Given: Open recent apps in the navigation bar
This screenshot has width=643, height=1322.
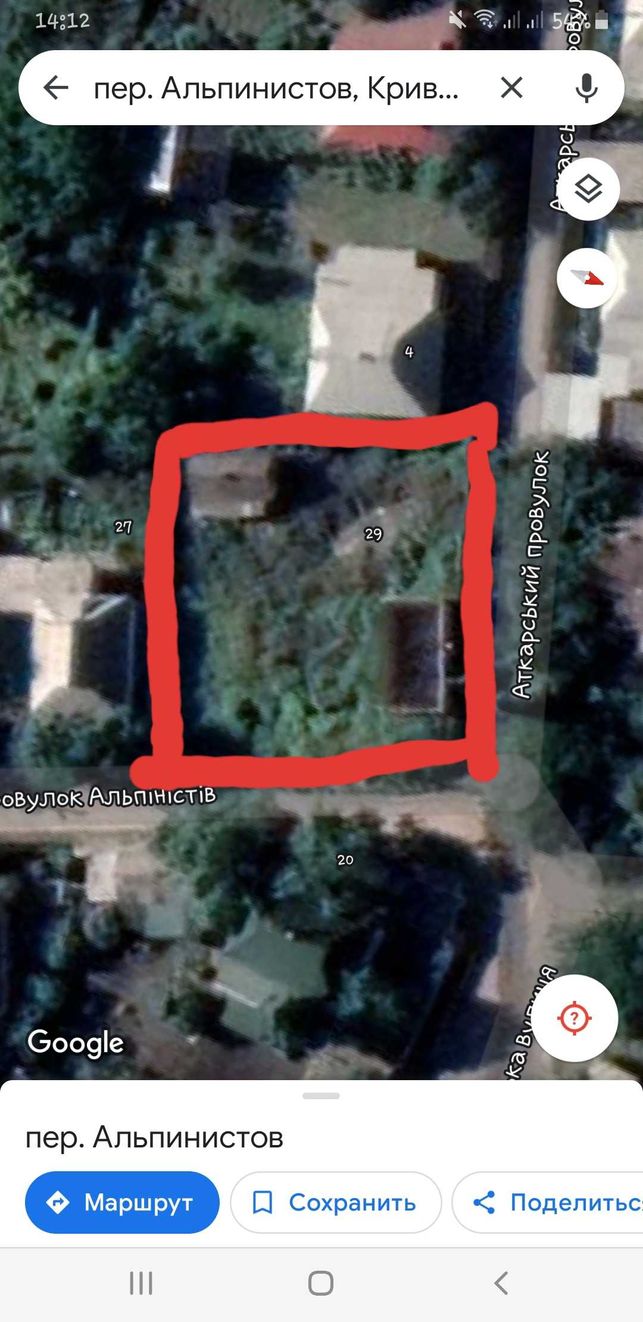Looking at the screenshot, I should tap(141, 1283).
